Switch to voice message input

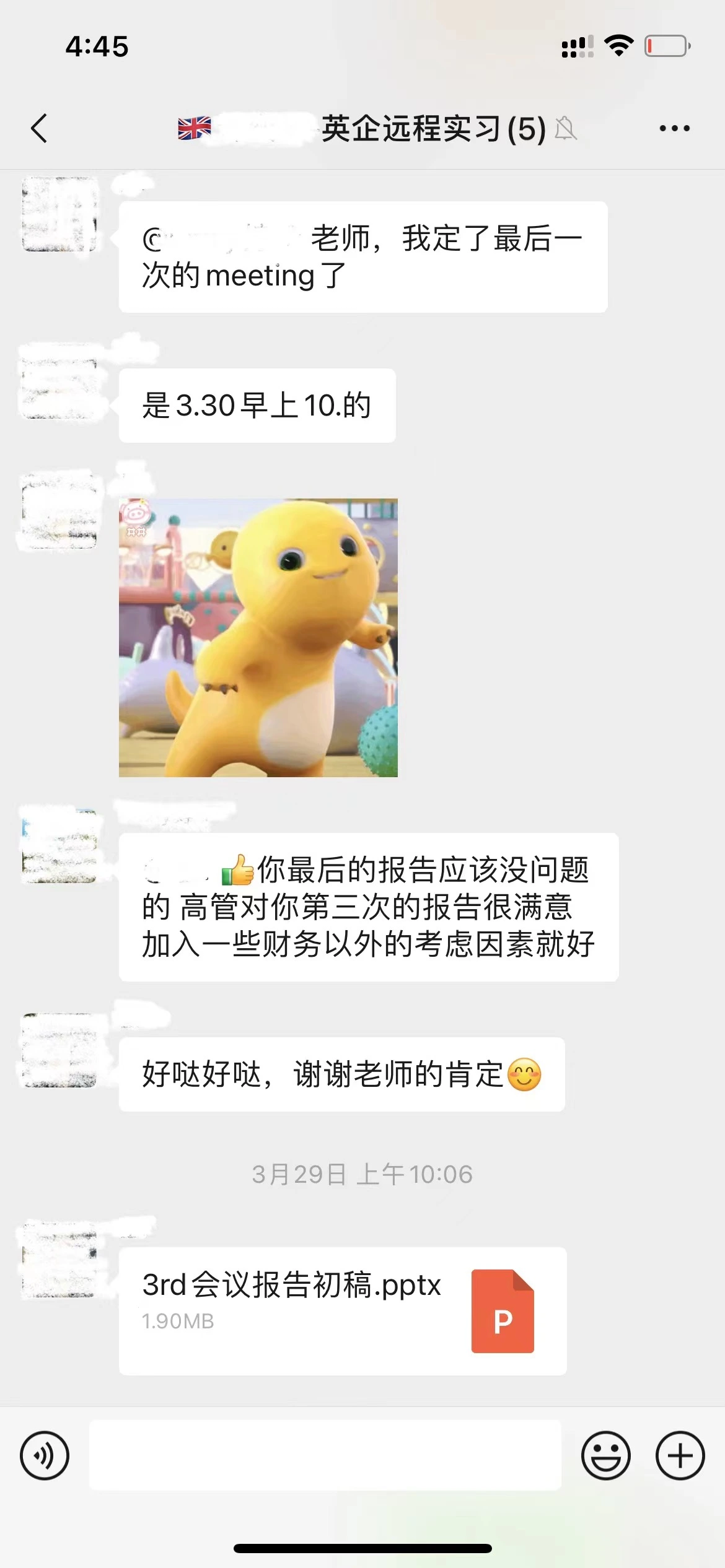click(x=45, y=1455)
